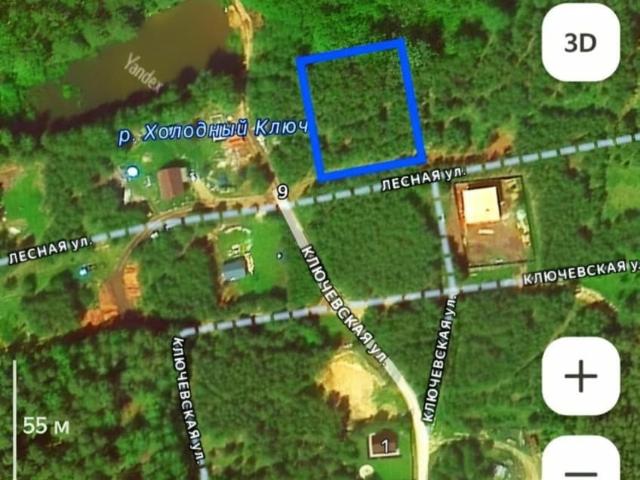This screenshot has width=640, height=480.
Task: Zoom out with the minus button
Action: 581,463
